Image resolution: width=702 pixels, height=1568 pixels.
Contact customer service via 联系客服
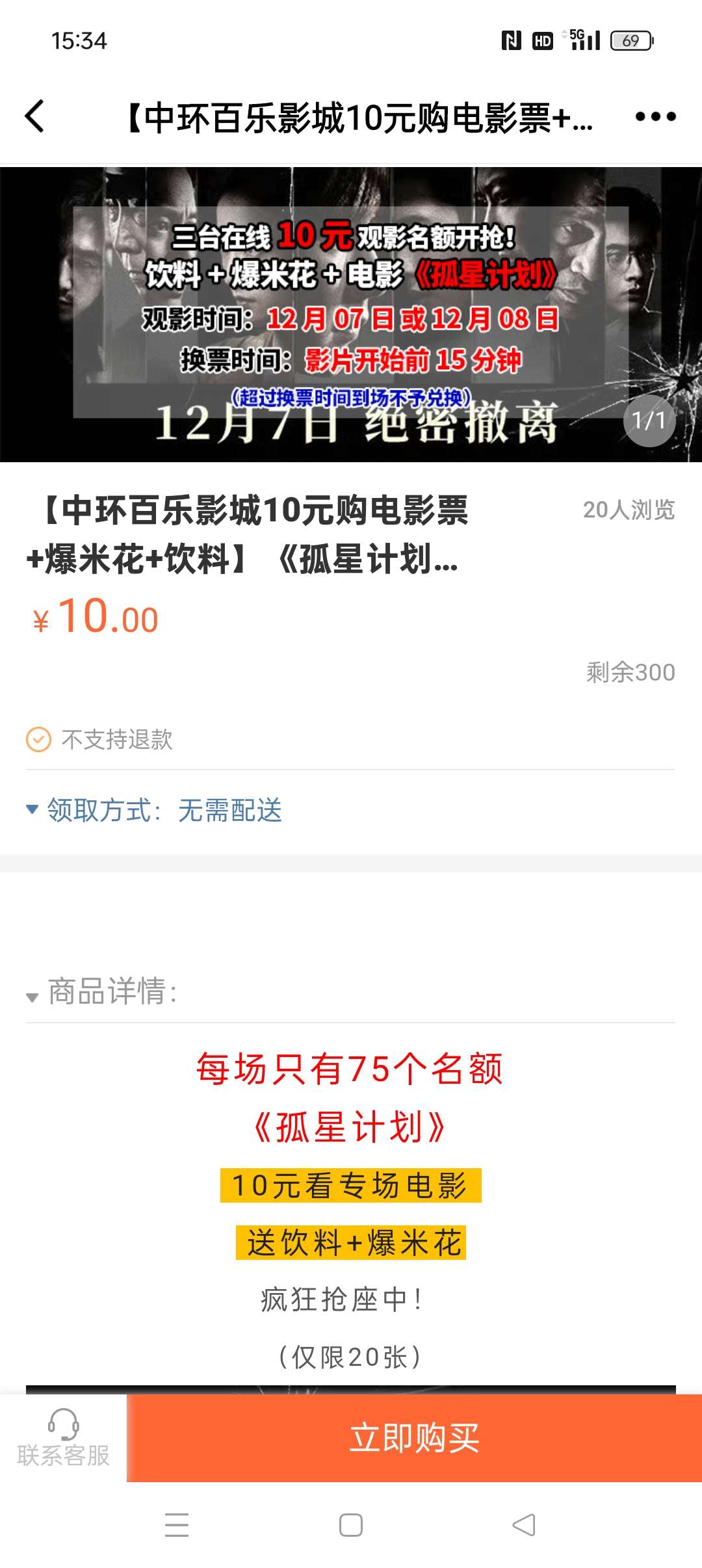tap(63, 1439)
